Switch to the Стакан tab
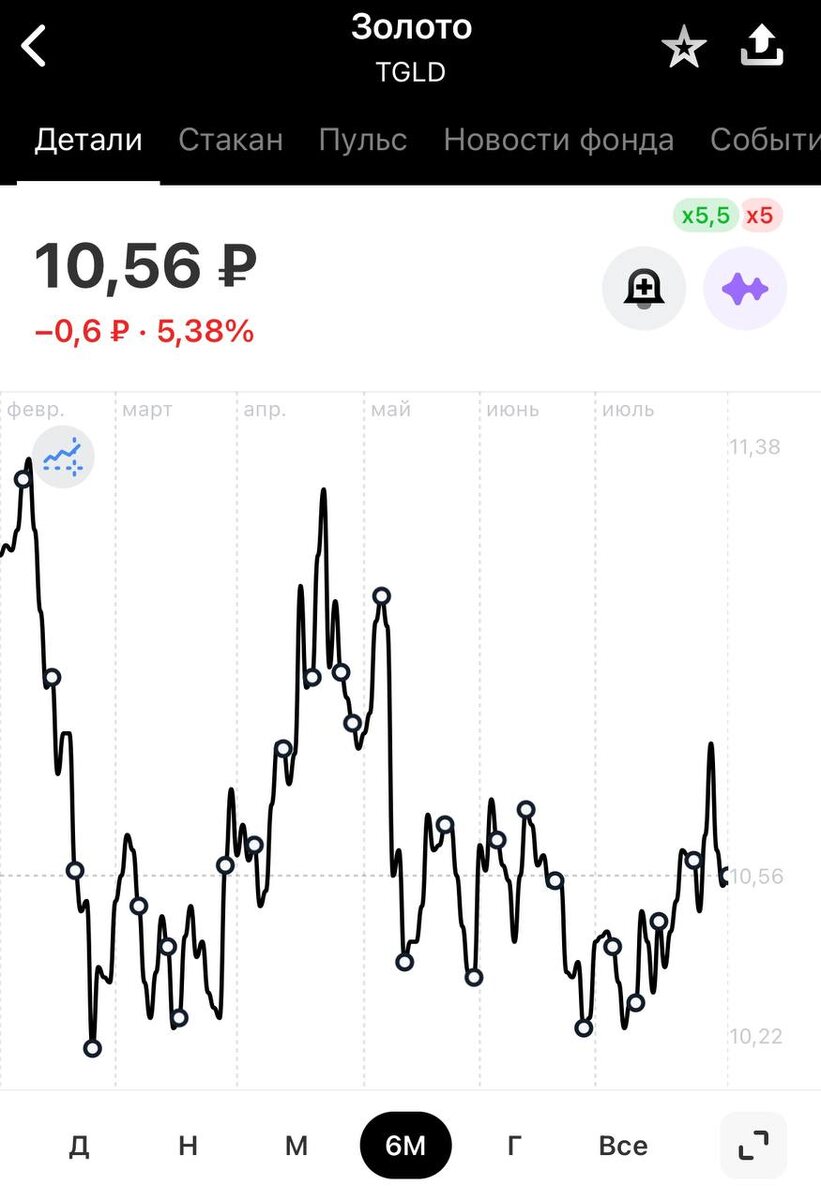Screen dimensions: 821x1200 point(230,140)
